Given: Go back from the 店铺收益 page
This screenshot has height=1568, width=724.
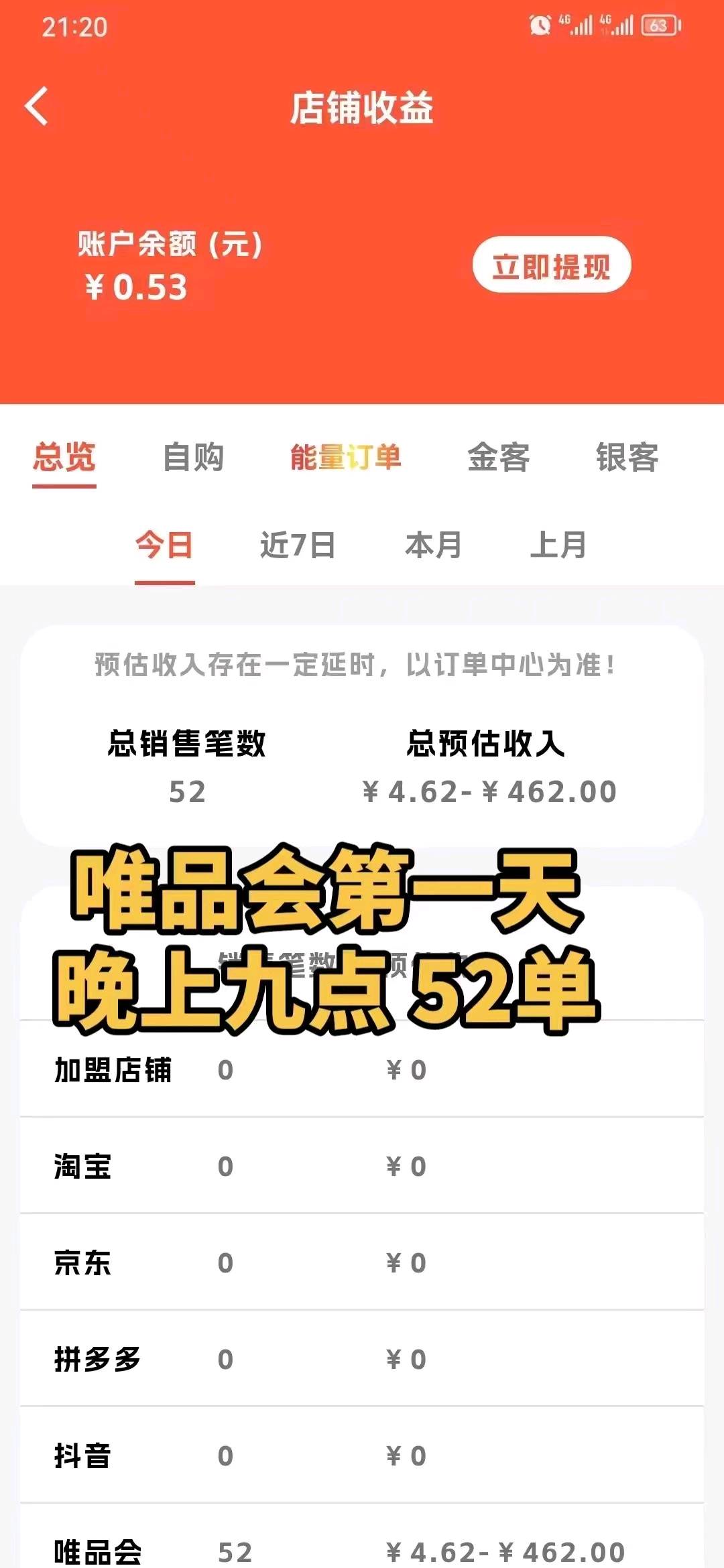Looking at the screenshot, I should click(37, 107).
